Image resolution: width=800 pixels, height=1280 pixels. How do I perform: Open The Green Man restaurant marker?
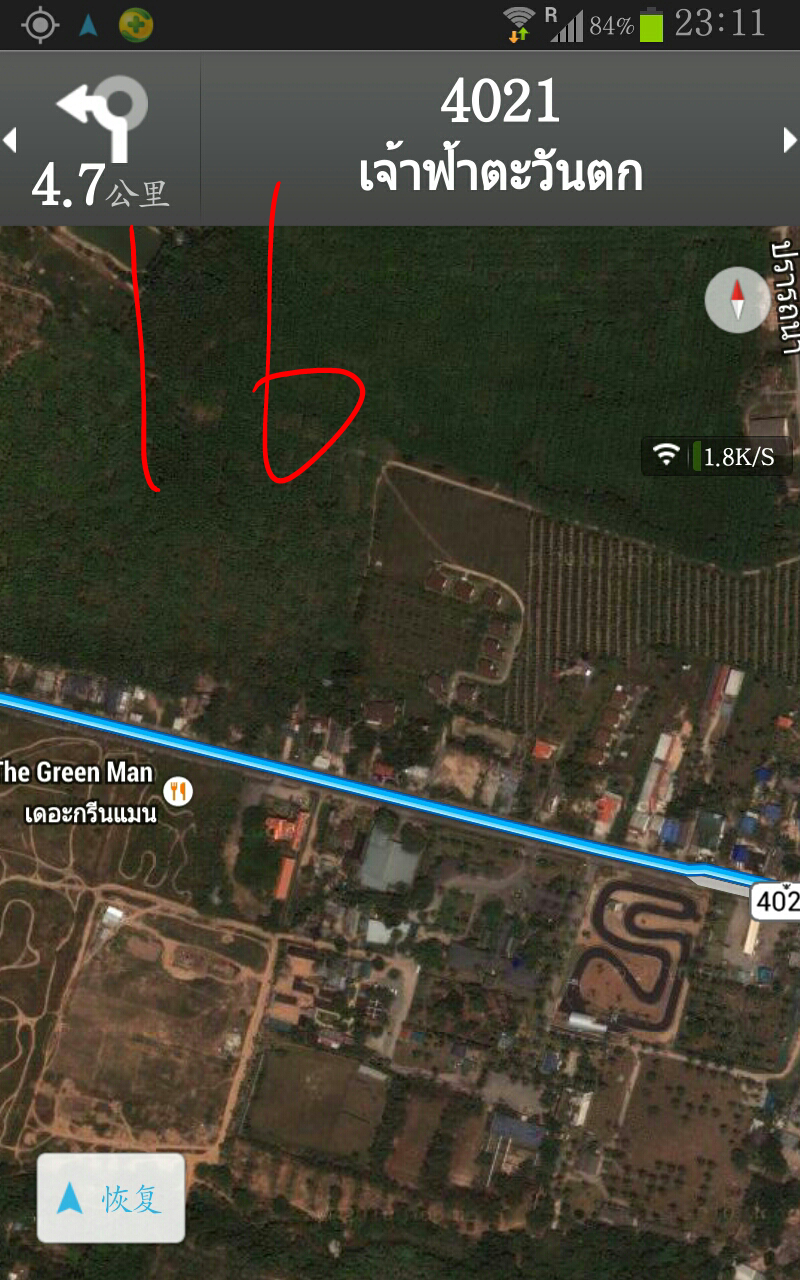179,791
